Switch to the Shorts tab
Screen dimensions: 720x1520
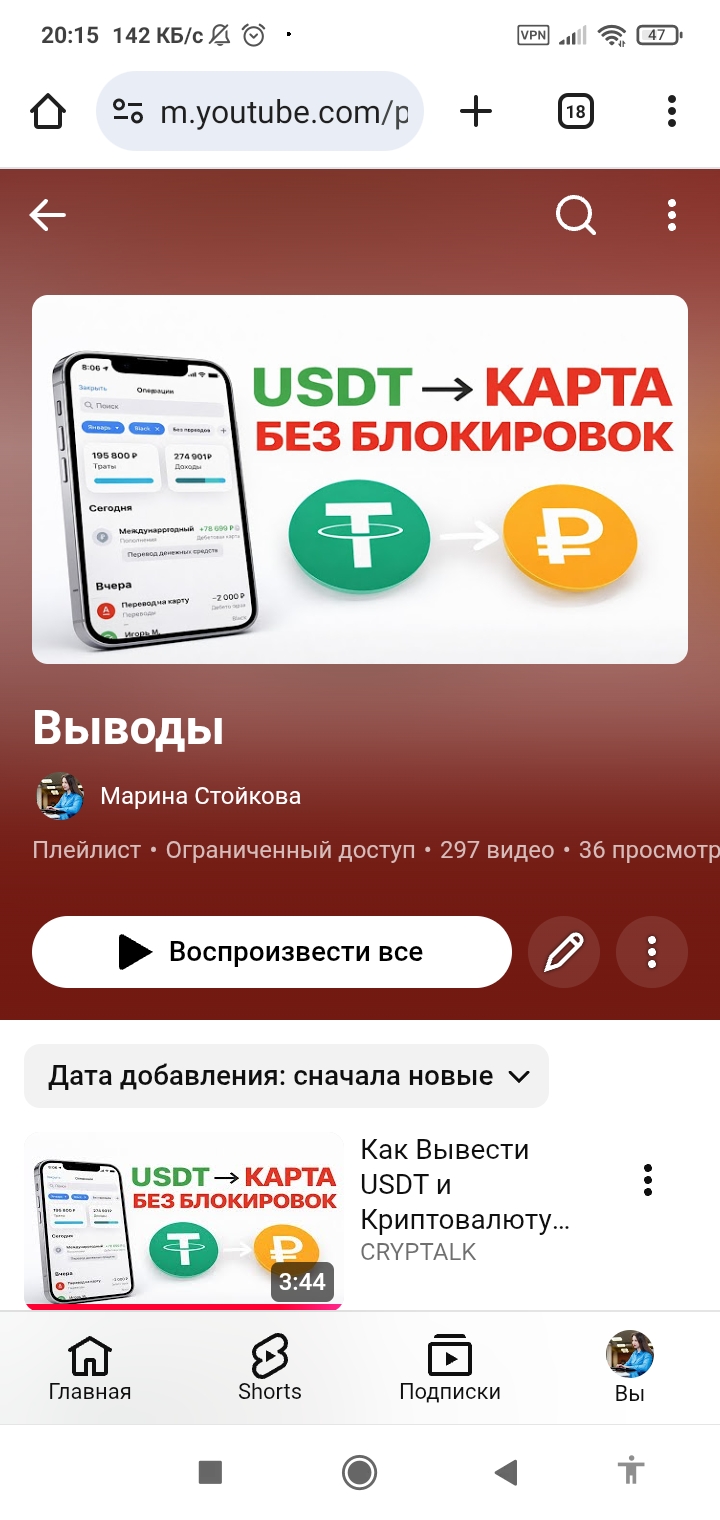tap(269, 1368)
